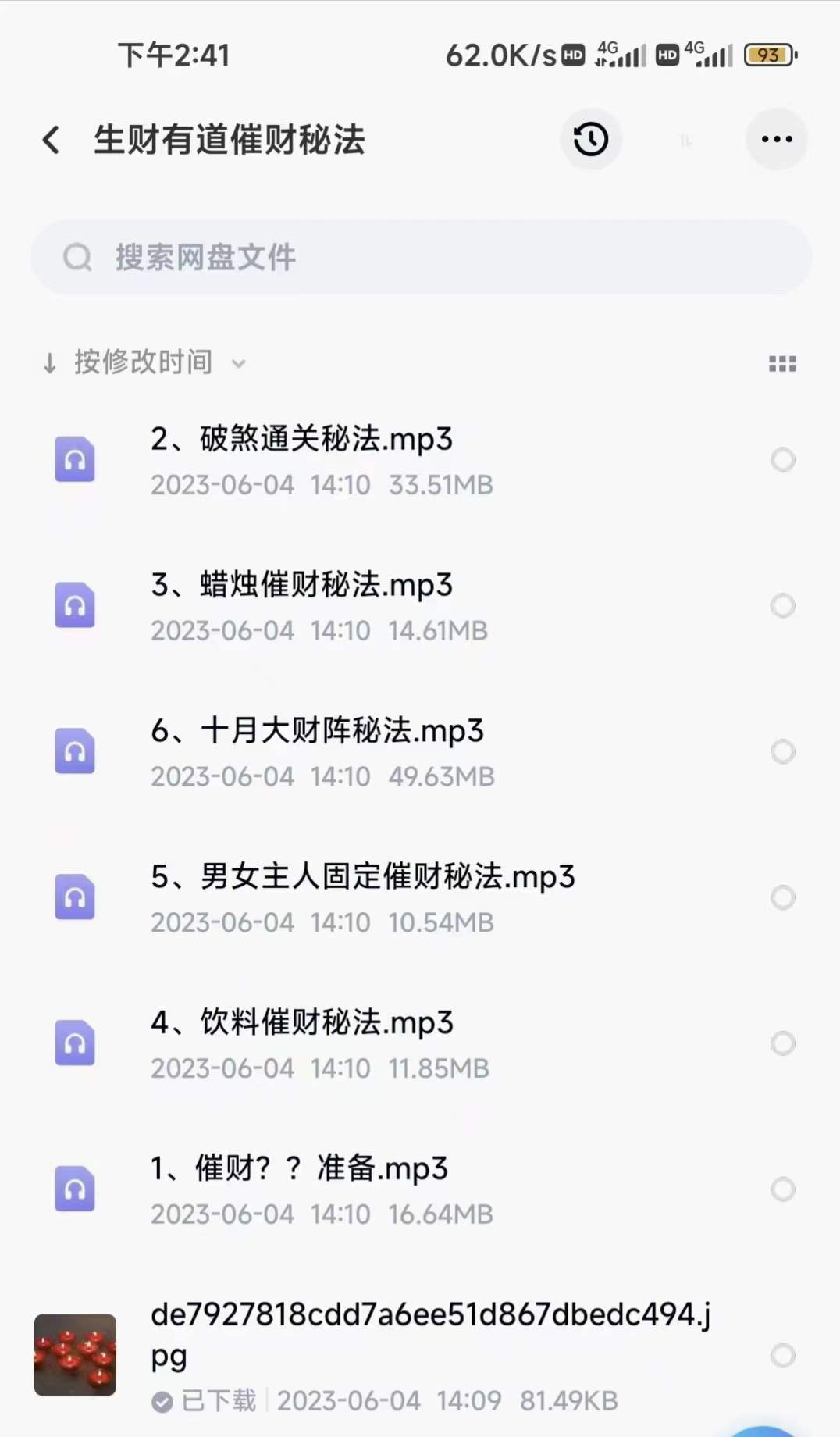Select checkbox for 破煞通关秘法.mp3
This screenshot has height=1437, width=840.
tap(783, 459)
